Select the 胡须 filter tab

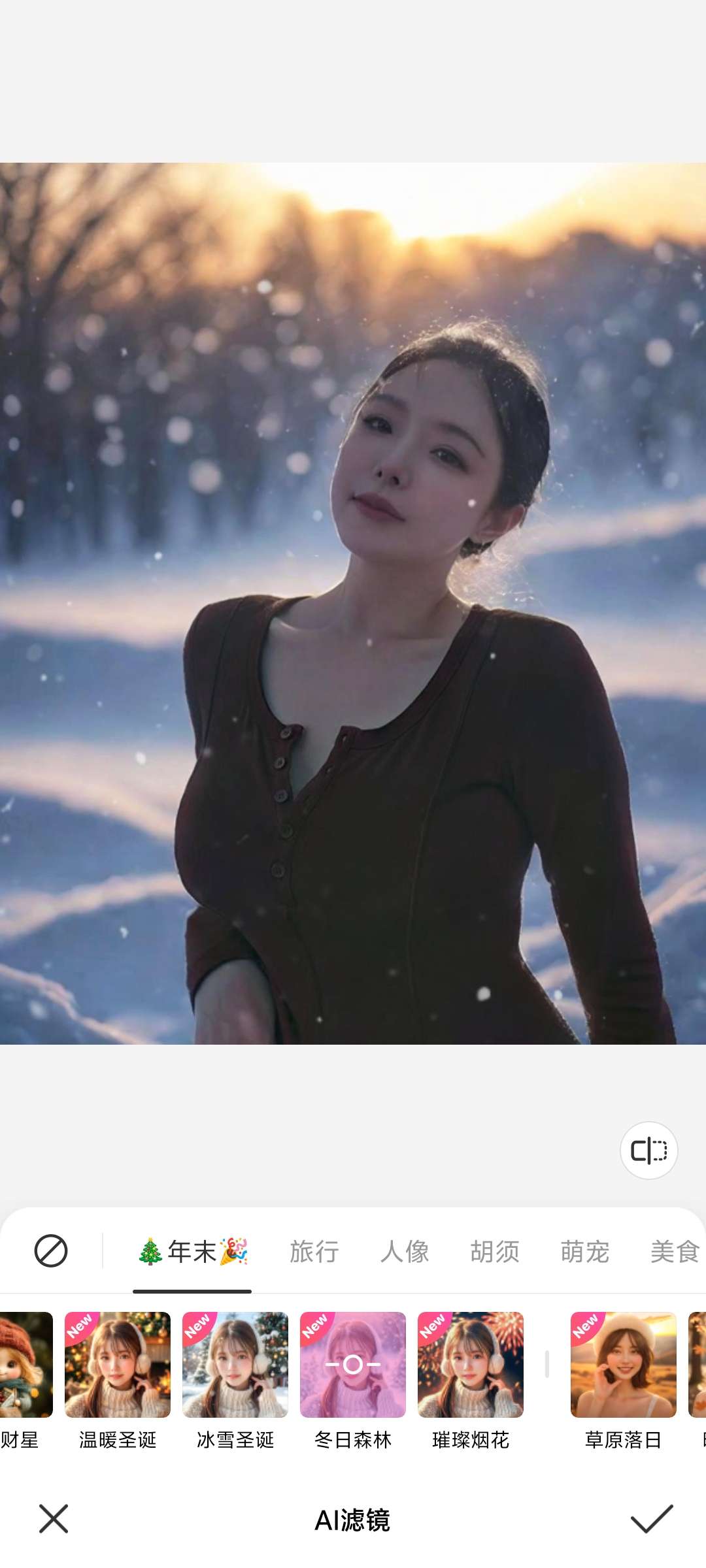point(495,1252)
